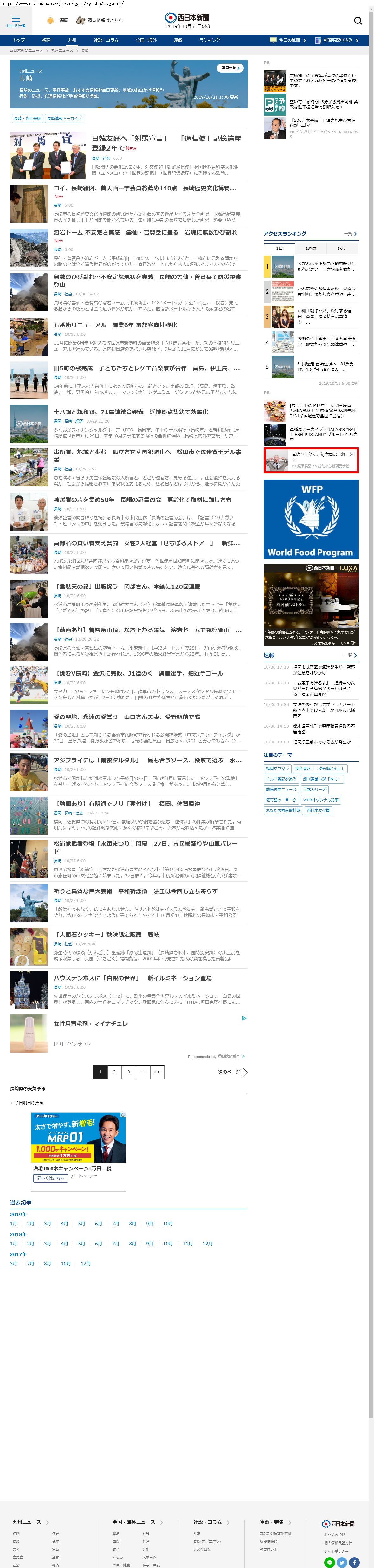This screenshot has height=1568, width=374.
Task: Select the 福岡マラソン theme tag
Action: pyautogui.click(x=277, y=768)
